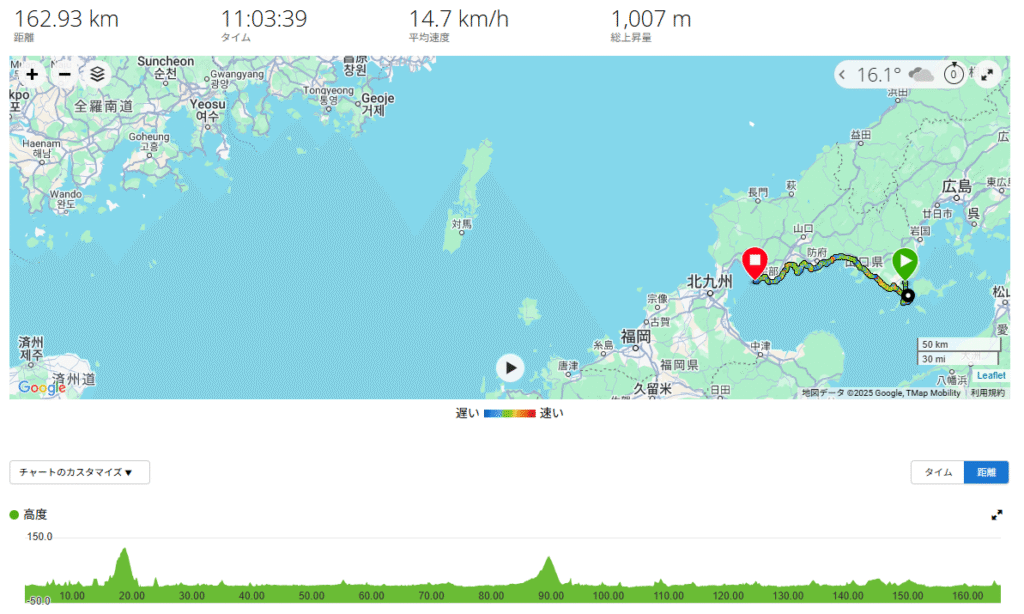Image resolution: width=1024 pixels, height=614 pixels.
Task: Tap the green start marker
Action: [x=905, y=264]
